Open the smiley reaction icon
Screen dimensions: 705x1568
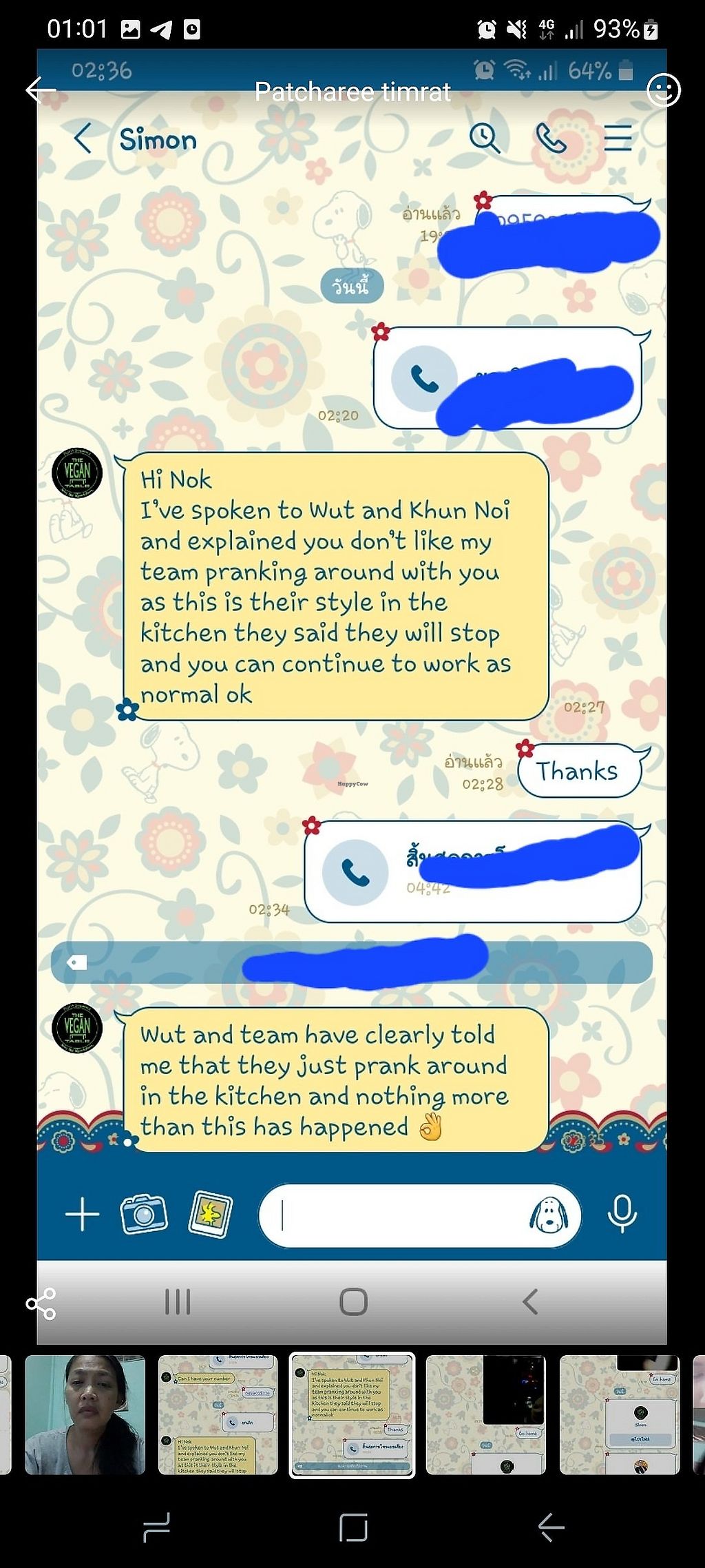coord(663,90)
